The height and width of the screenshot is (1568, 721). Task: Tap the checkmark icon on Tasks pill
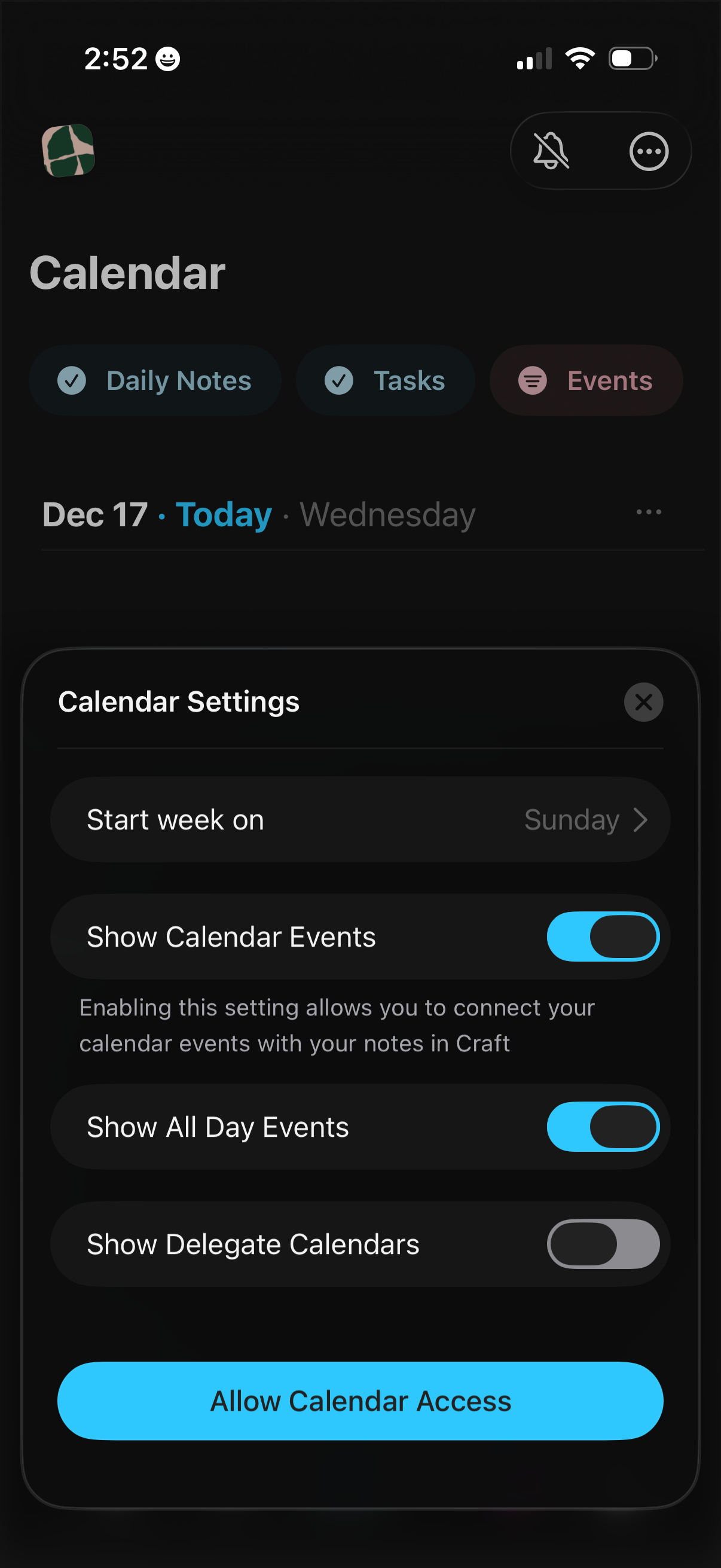339,380
